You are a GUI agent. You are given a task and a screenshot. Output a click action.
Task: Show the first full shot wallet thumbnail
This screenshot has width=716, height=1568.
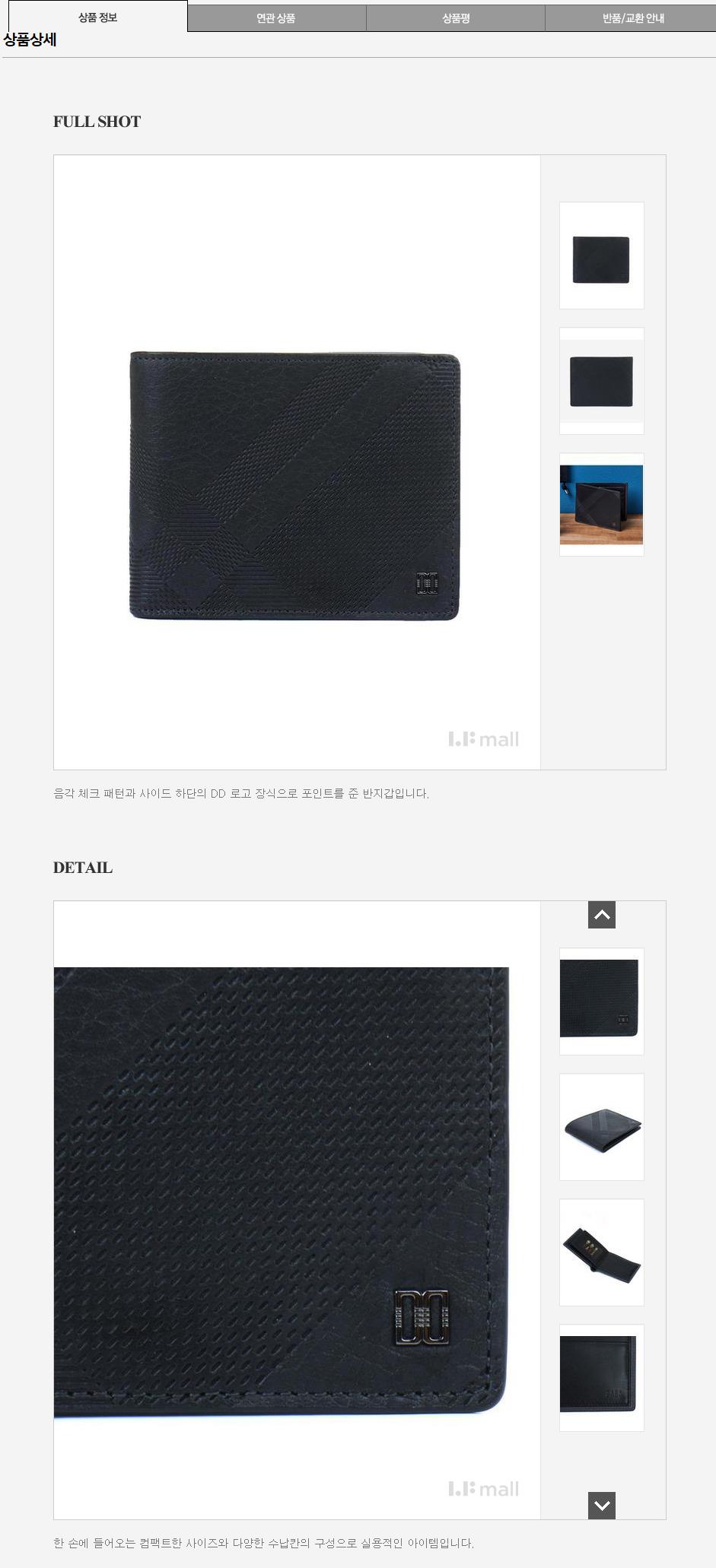coord(602,256)
